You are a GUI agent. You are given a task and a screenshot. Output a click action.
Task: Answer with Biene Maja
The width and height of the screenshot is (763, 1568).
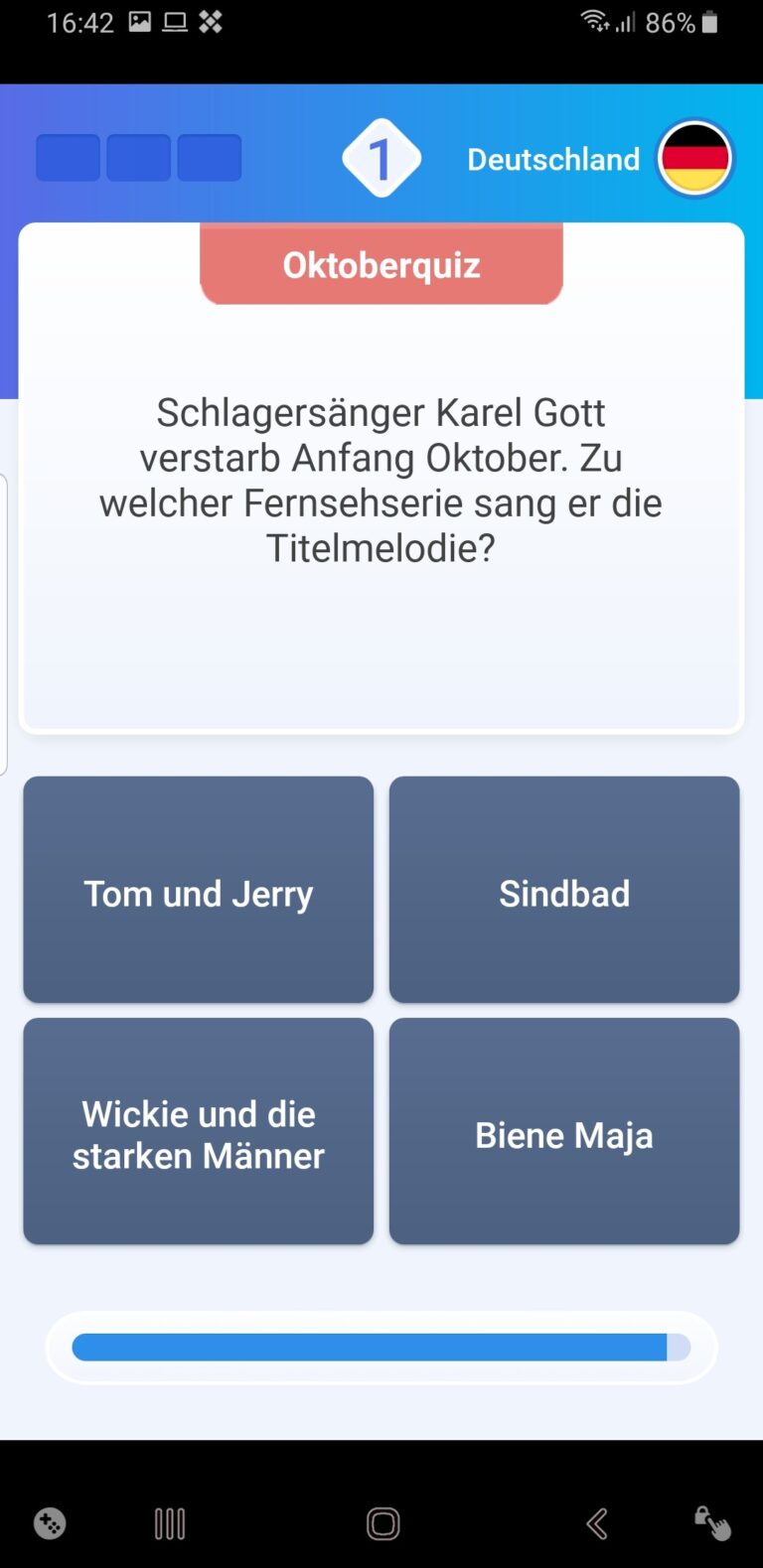[564, 1131]
